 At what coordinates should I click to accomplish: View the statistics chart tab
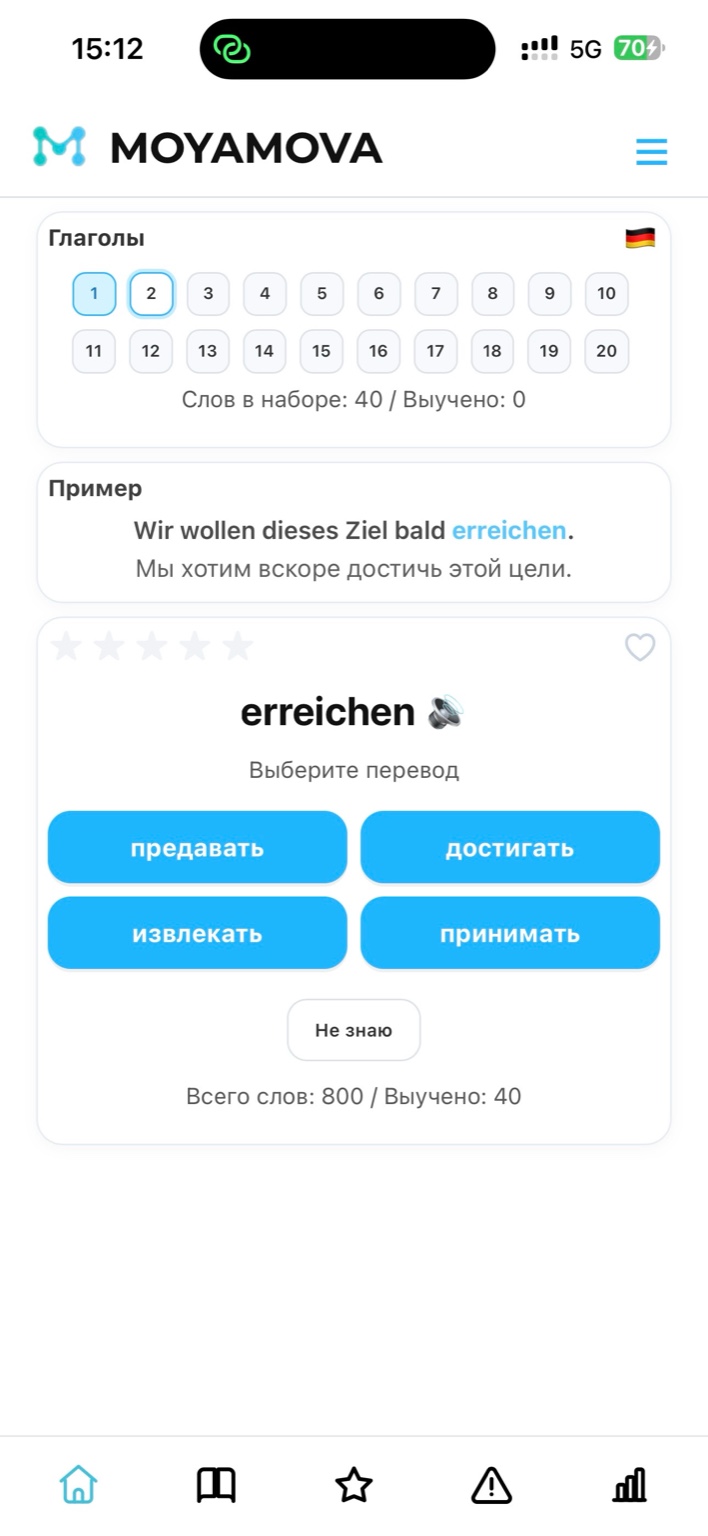coord(629,1486)
